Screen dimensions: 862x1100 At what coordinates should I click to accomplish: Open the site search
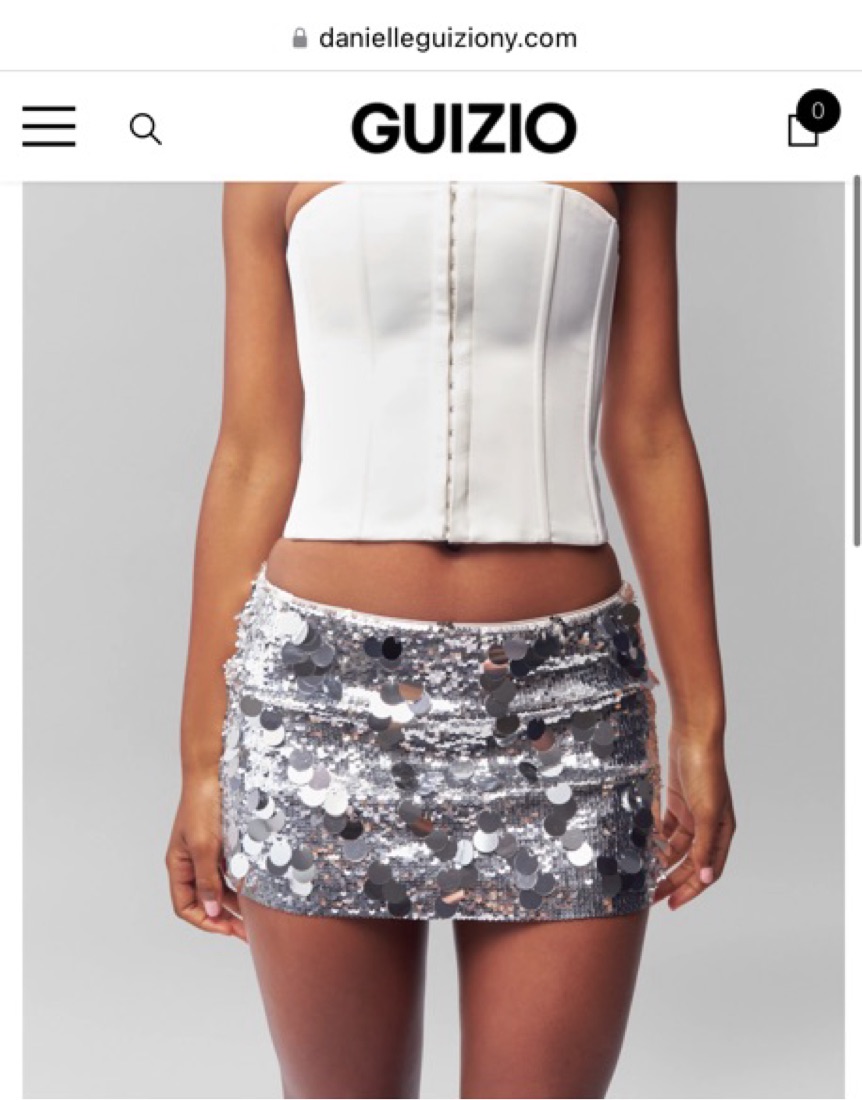145,129
